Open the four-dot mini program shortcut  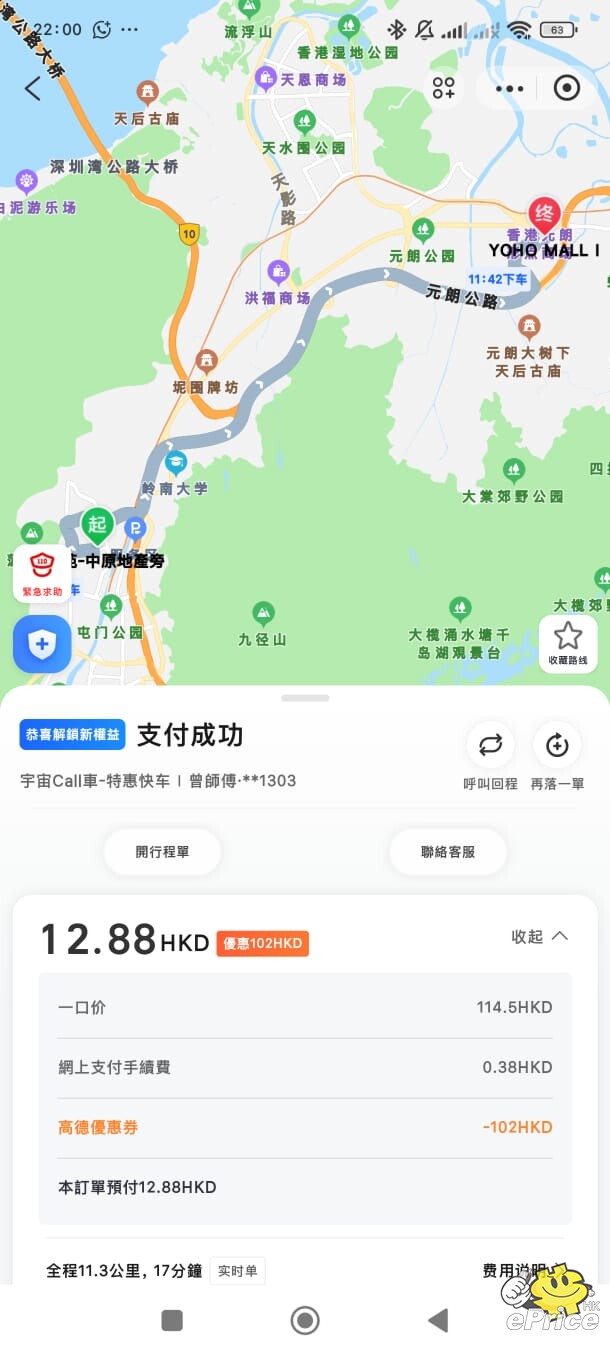click(444, 88)
